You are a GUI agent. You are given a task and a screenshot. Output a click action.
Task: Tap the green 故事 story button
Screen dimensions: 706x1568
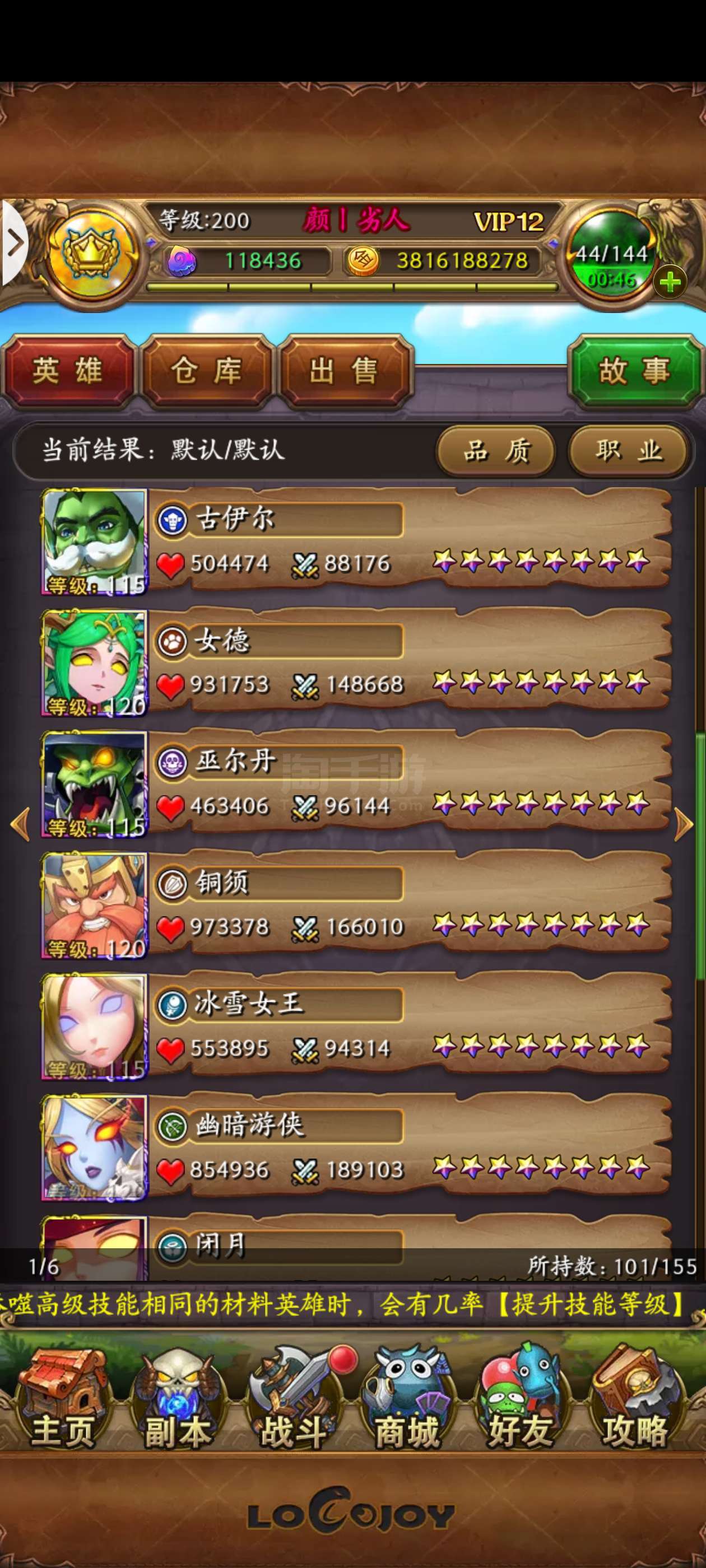point(635,371)
